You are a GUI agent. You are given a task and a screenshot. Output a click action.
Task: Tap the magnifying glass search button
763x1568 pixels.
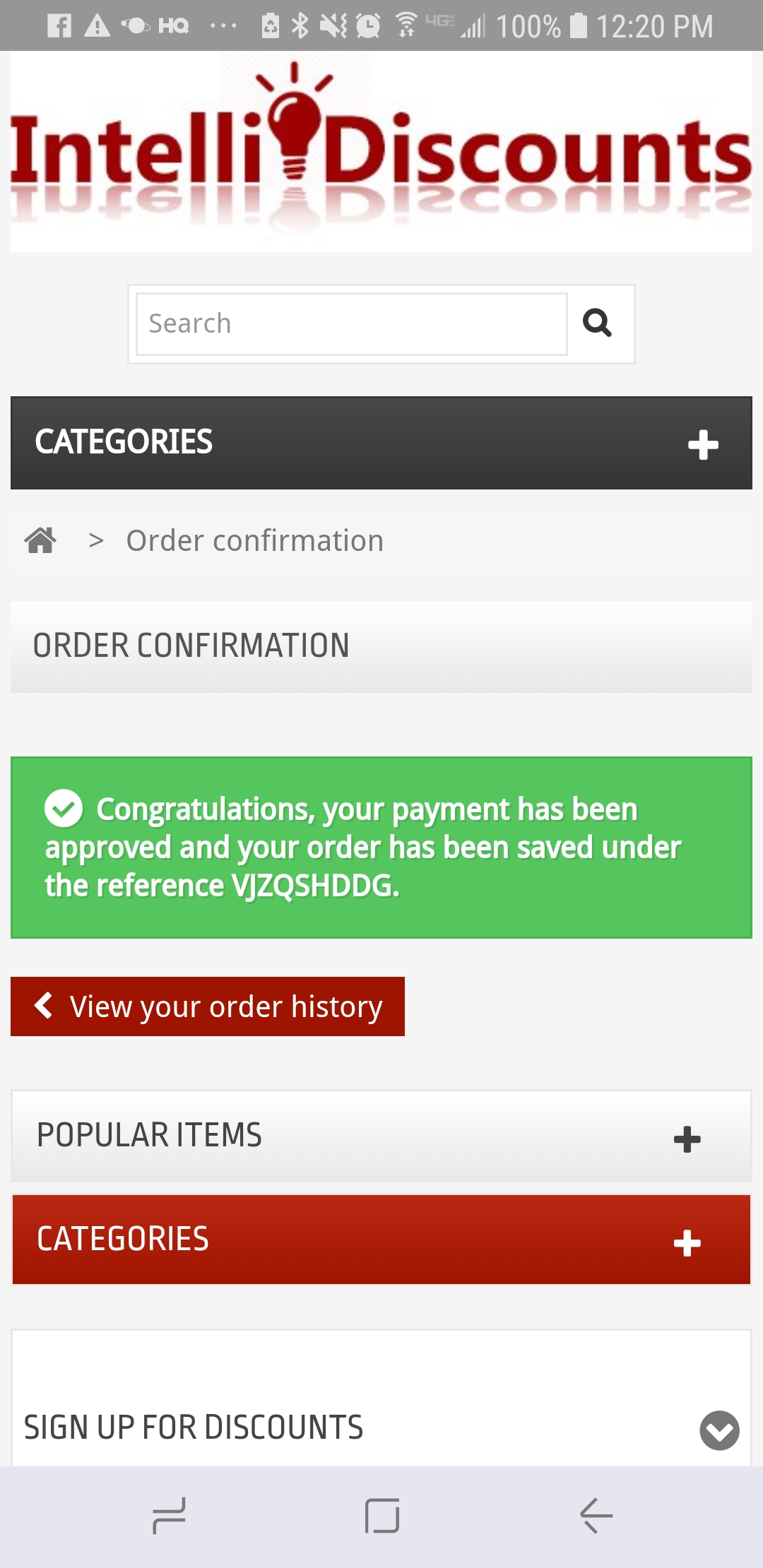click(598, 323)
